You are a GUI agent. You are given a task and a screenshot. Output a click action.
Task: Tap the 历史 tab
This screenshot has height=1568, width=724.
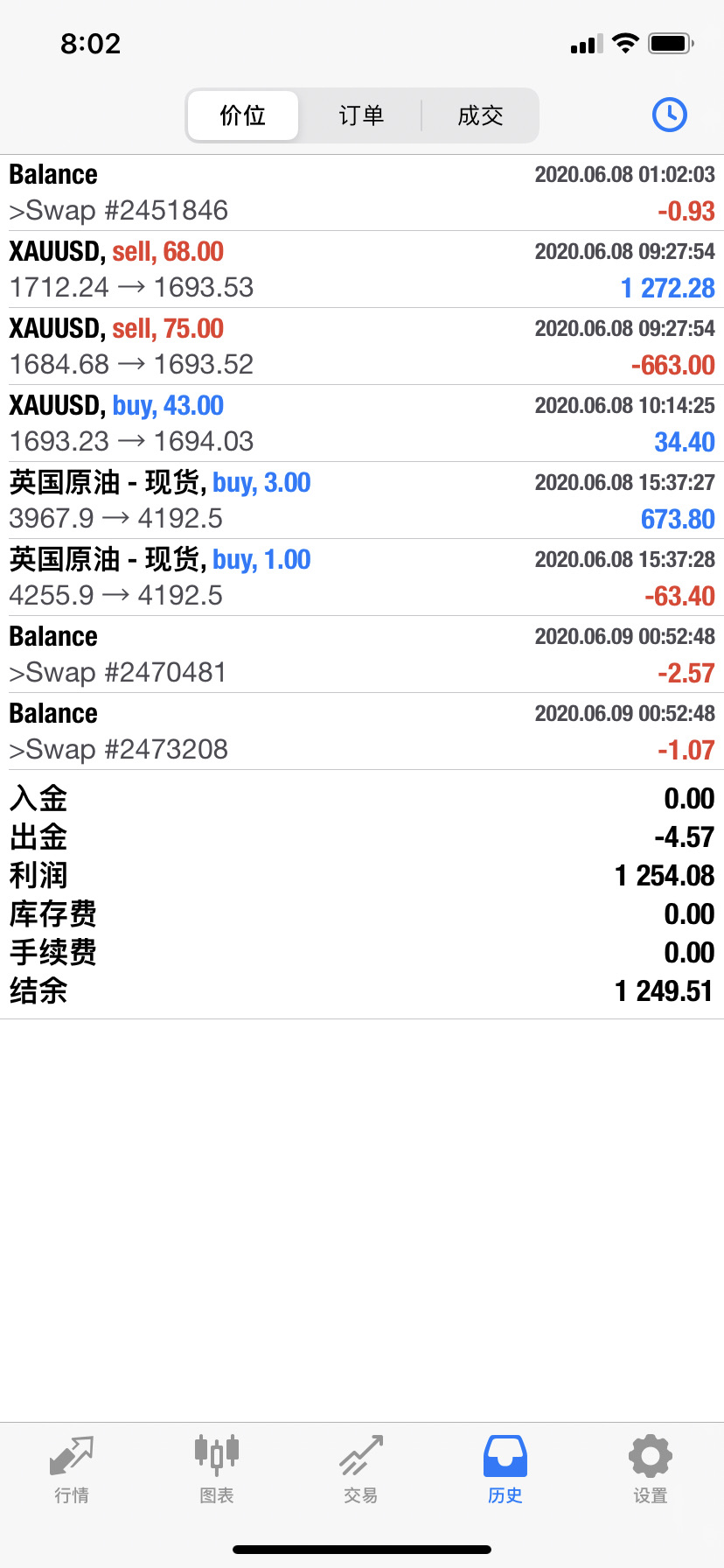(x=505, y=1470)
